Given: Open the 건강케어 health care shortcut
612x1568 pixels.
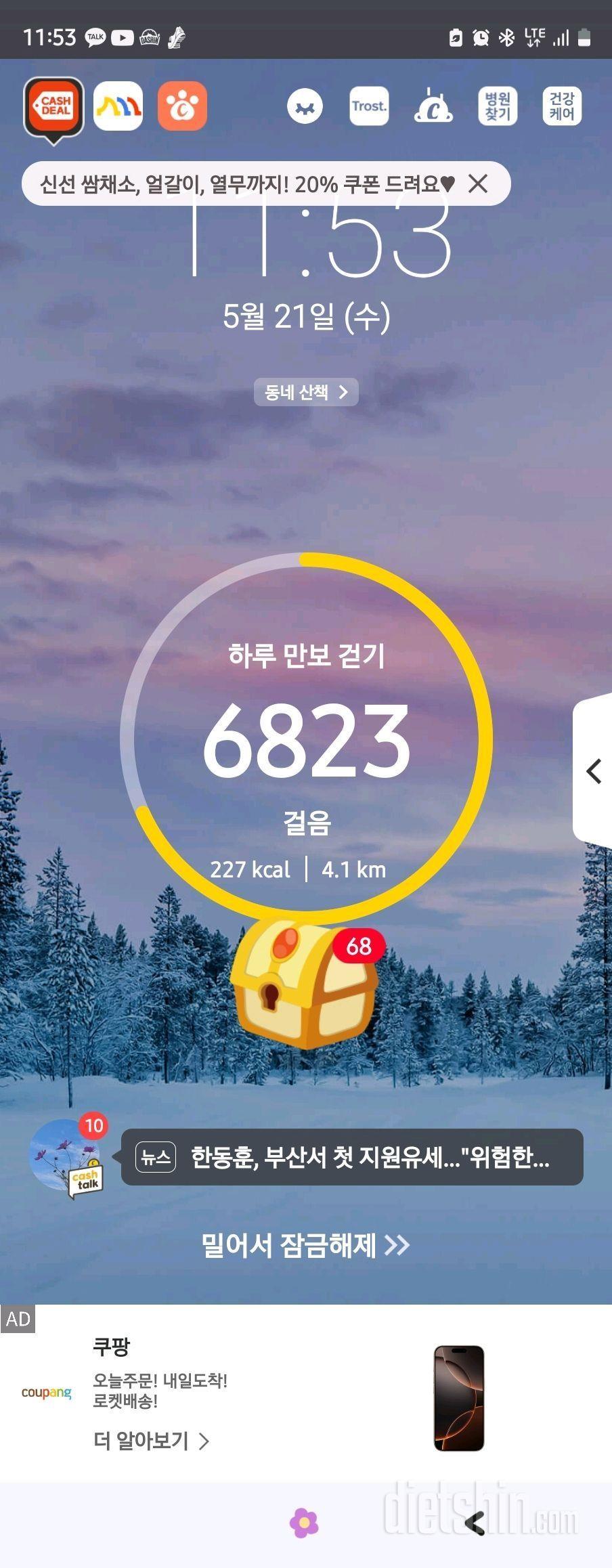Looking at the screenshot, I should pos(562,106).
